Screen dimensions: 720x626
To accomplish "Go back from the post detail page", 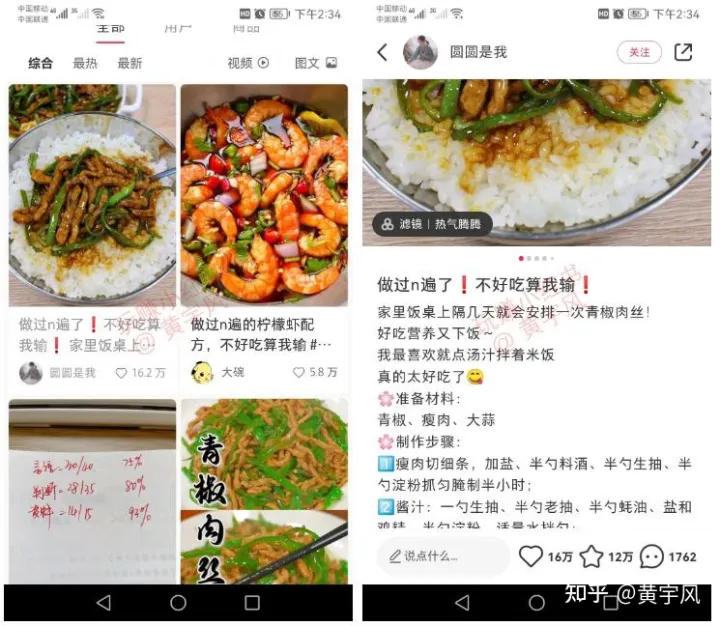I will 383,52.
